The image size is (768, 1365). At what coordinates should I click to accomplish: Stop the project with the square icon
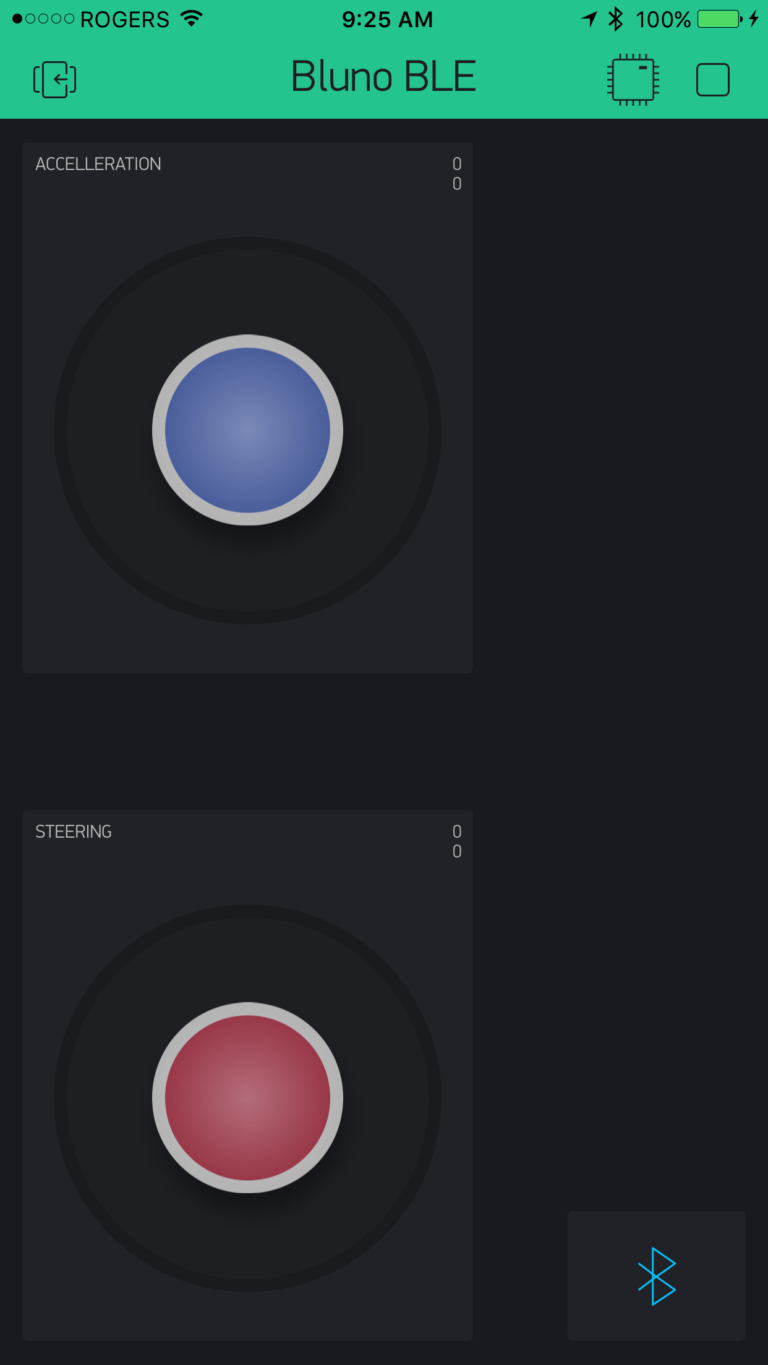(x=713, y=79)
